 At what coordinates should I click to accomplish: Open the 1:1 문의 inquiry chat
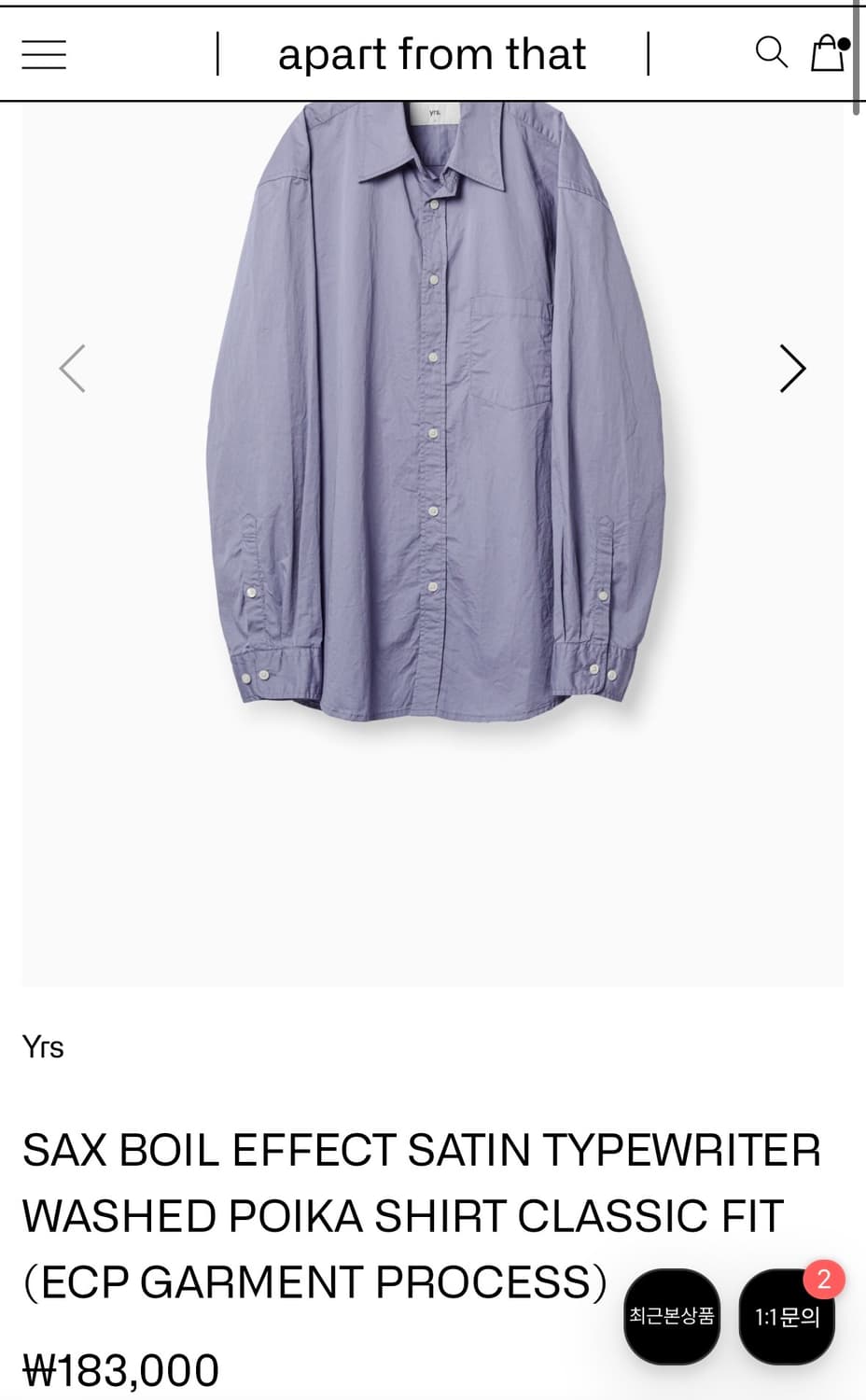pos(787,1318)
